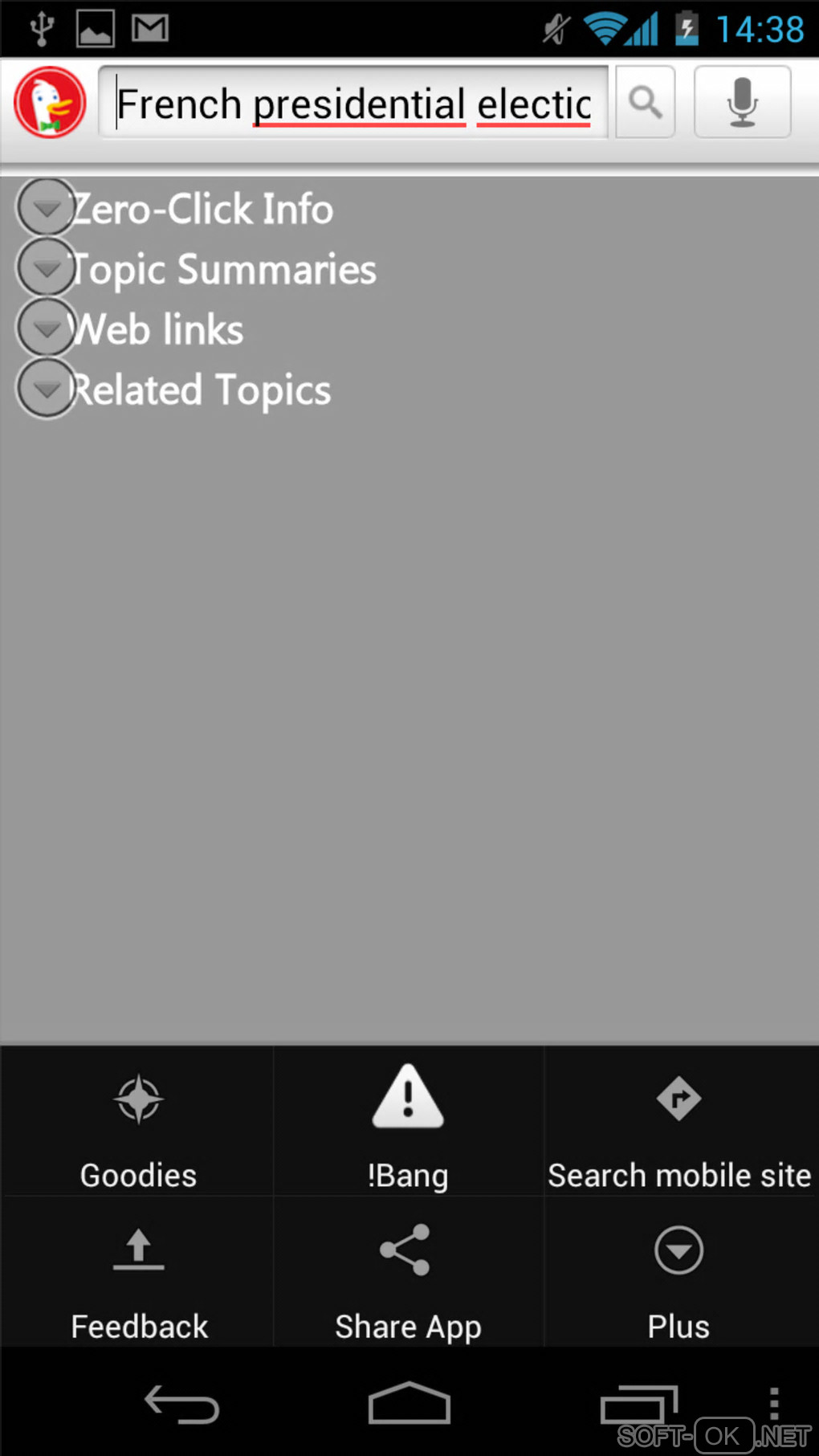Select Share App in the menu
This screenshot has width=819, height=1456.
(x=408, y=1275)
